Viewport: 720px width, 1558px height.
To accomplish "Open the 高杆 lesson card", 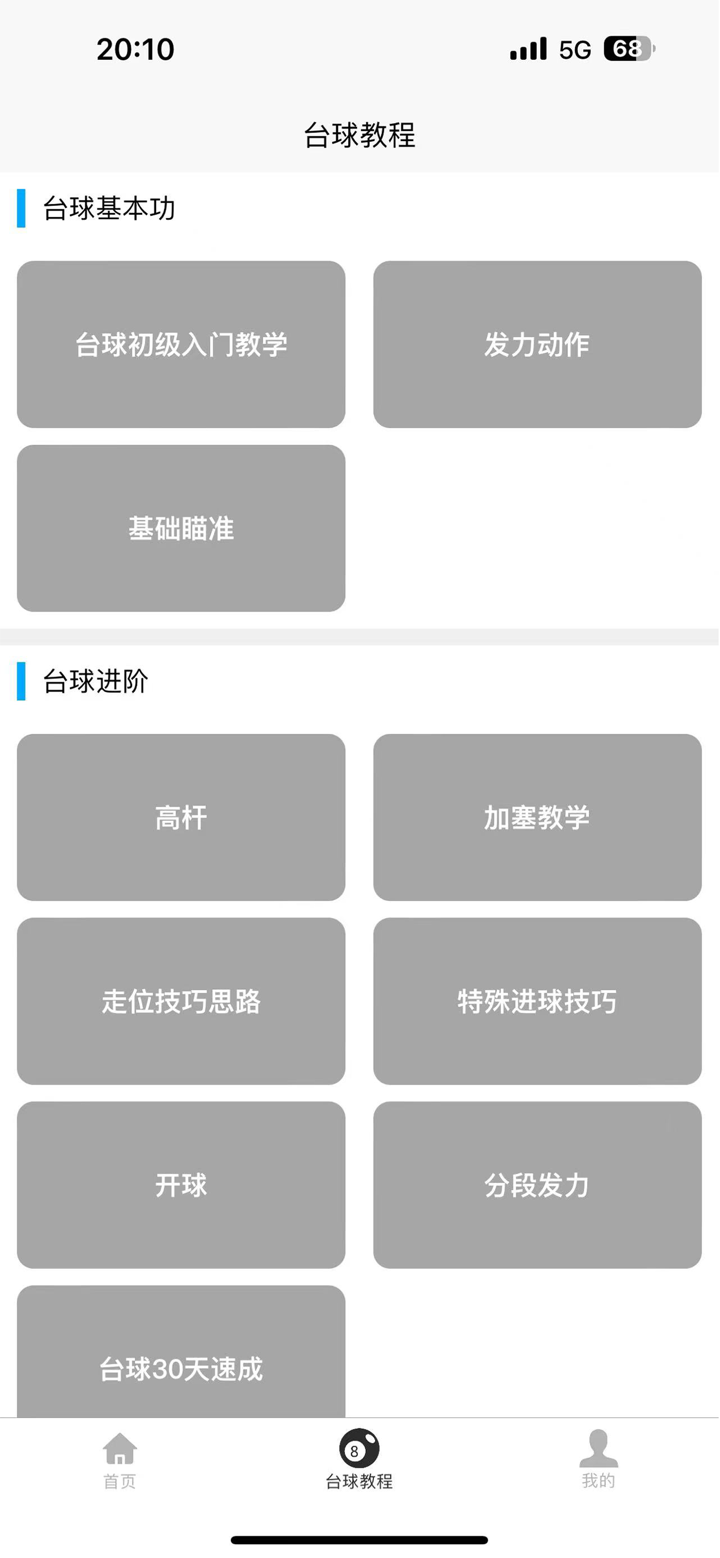I will click(x=180, y=817).
